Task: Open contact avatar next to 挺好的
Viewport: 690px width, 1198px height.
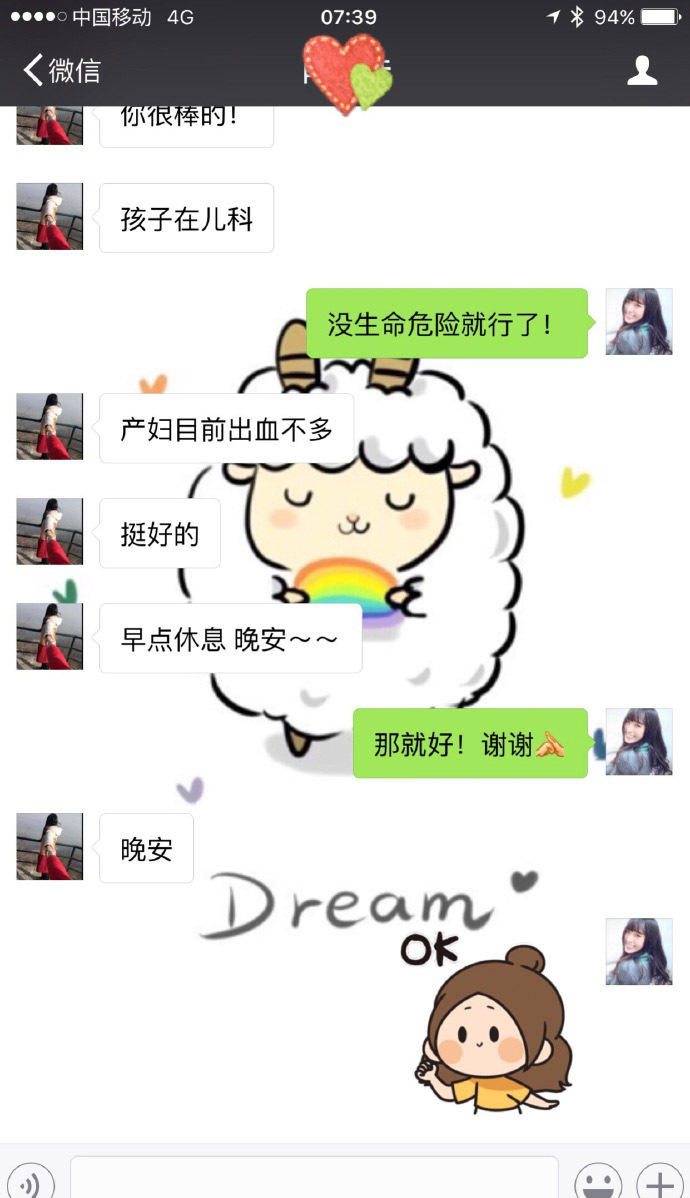Action: [50, 531]
